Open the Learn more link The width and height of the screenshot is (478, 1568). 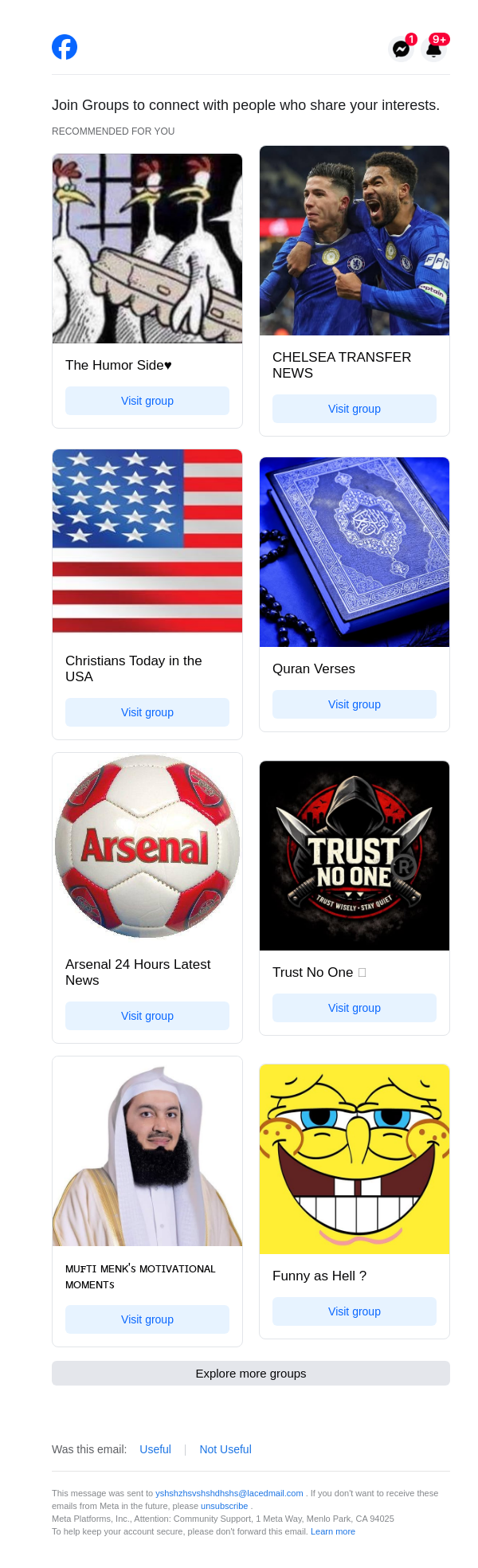click(x=333, y=1531)
